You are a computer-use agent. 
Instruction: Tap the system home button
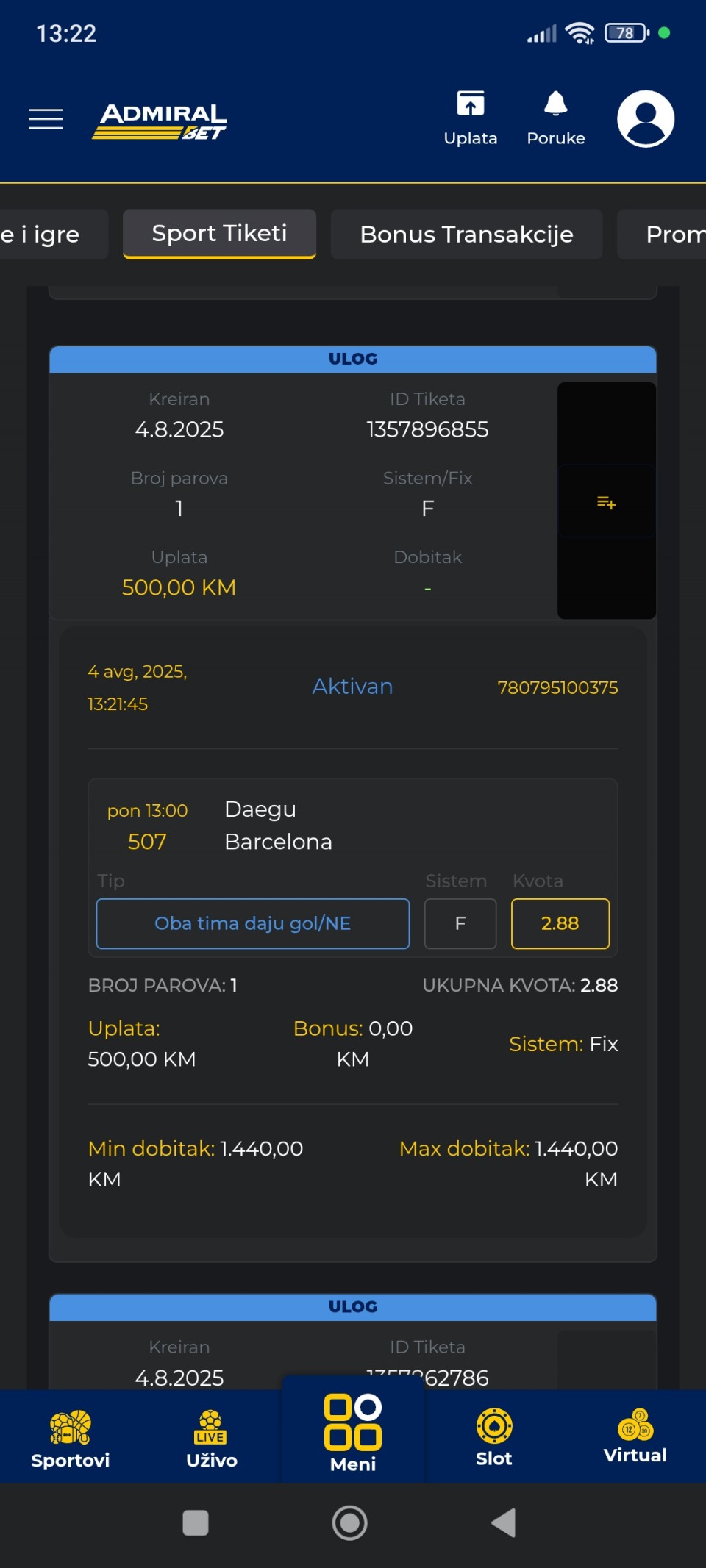click(x=350, y=1523)
